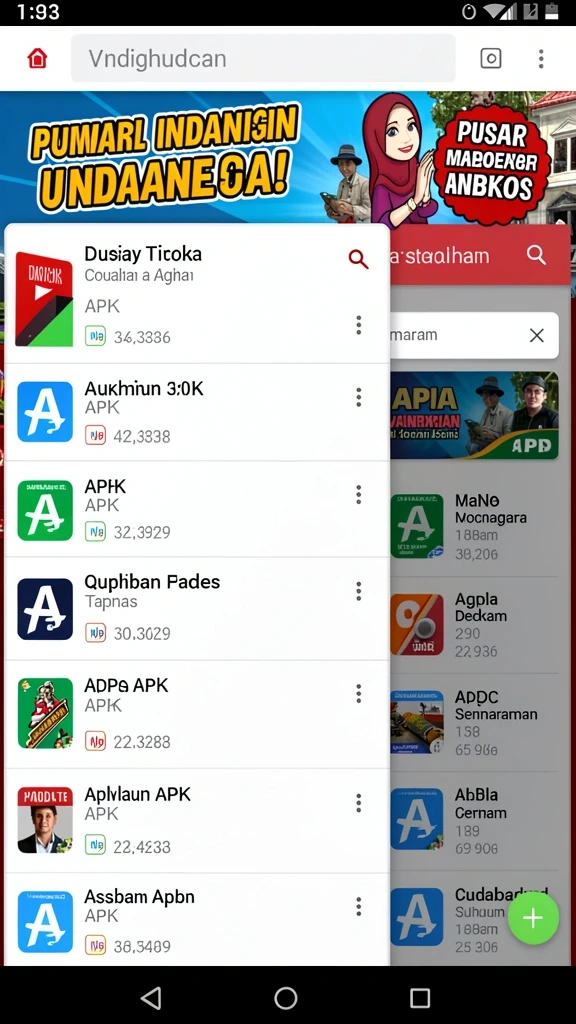Go back with the system back button
576x1024 pixels.
point(151,997)
